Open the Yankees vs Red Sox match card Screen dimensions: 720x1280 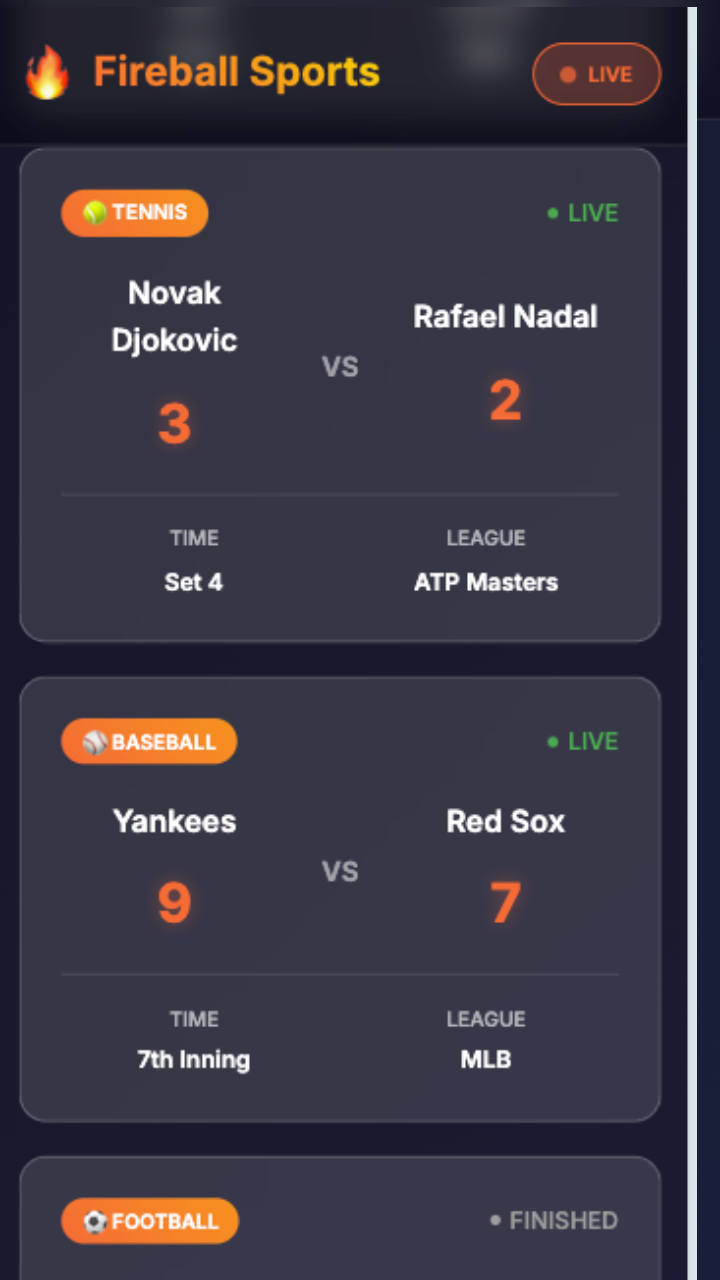click(340, 899)
